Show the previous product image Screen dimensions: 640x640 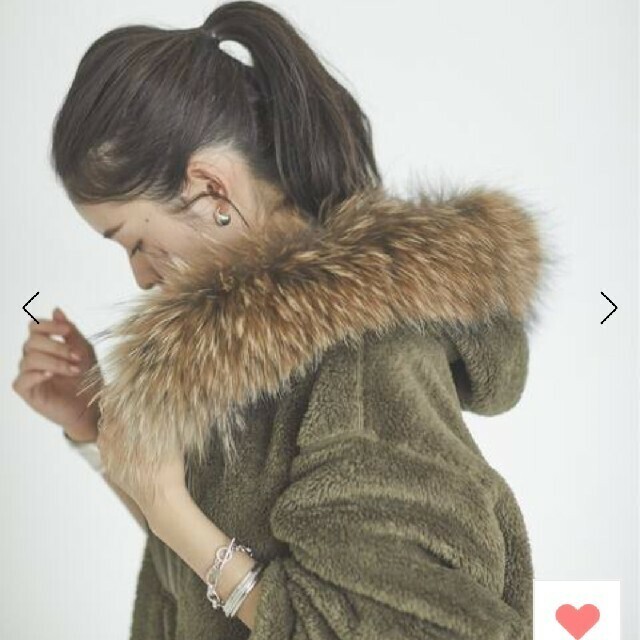pos(31,308)
